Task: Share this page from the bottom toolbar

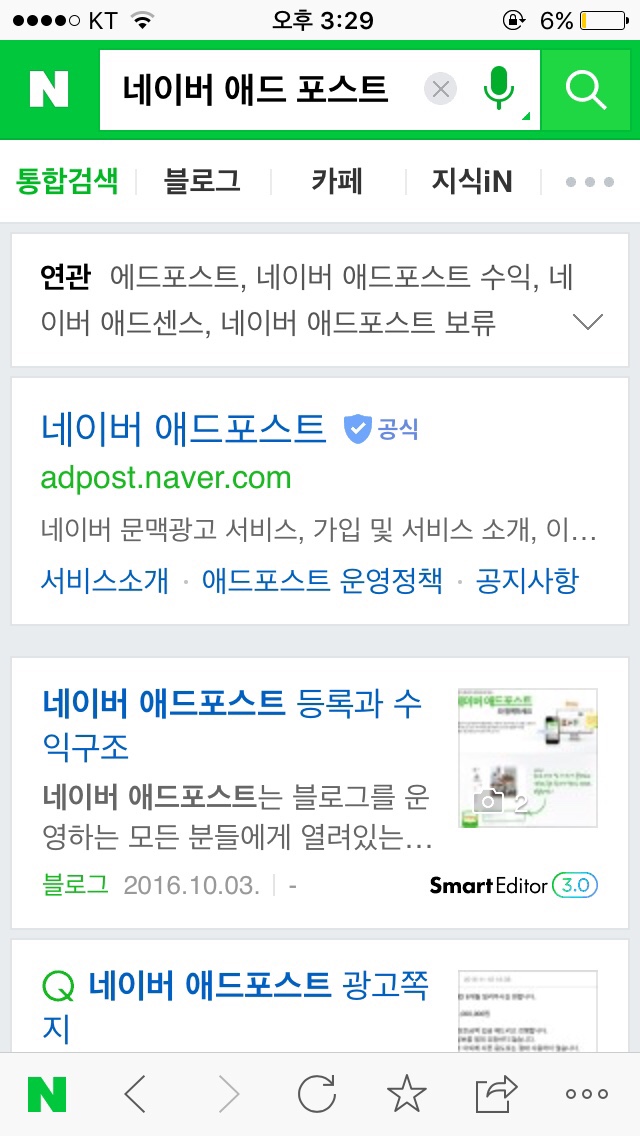Action: [497, 1093]
